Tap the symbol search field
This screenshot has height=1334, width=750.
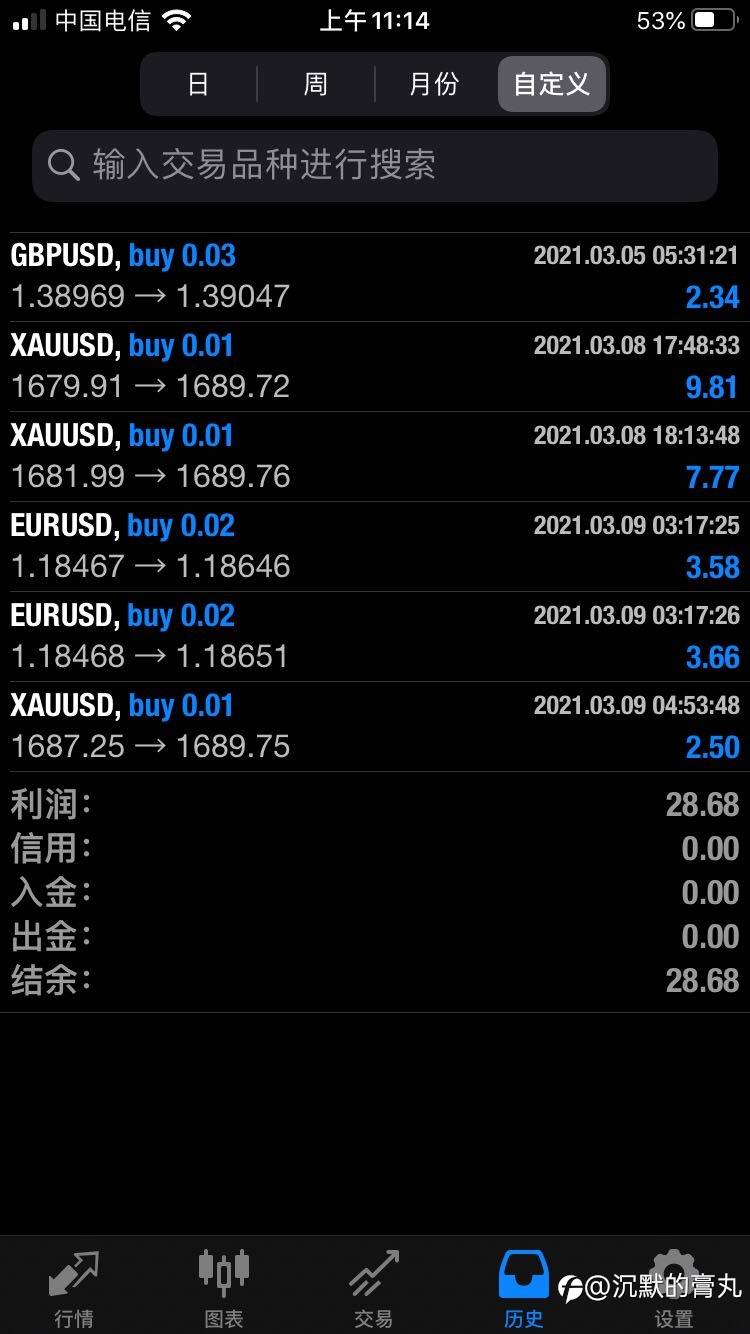pos(375,165)
